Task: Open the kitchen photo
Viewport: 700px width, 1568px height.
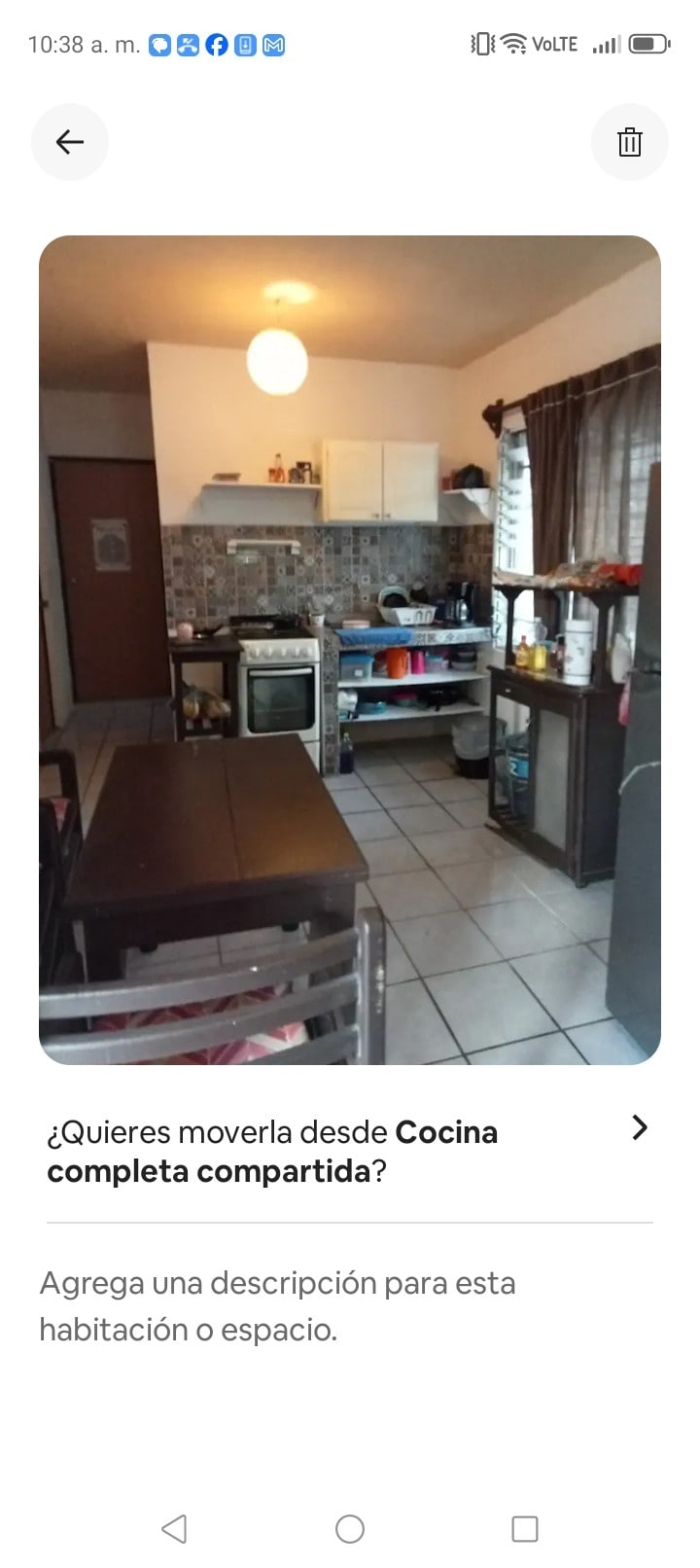Action: pos(350,650)
